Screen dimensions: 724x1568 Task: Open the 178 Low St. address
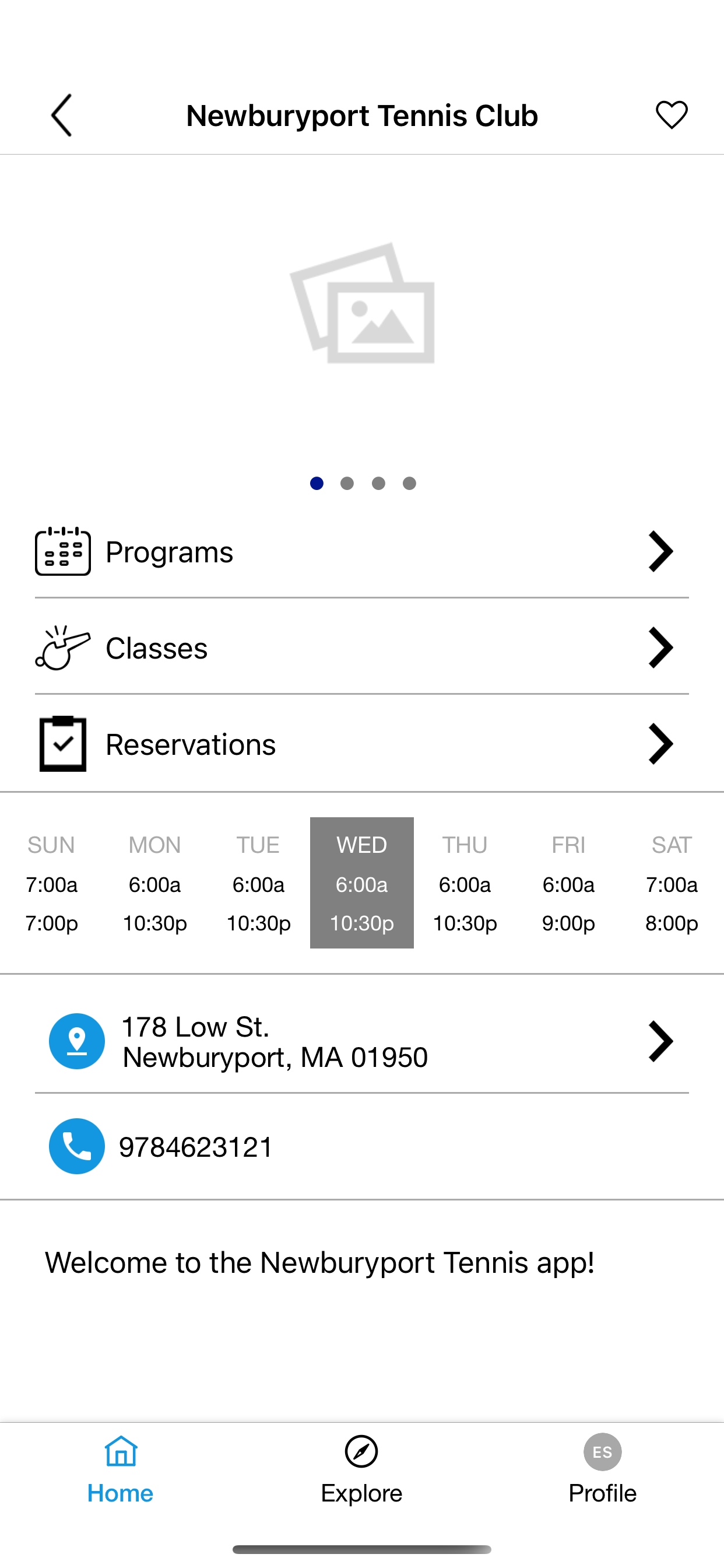click(362, 1041)
